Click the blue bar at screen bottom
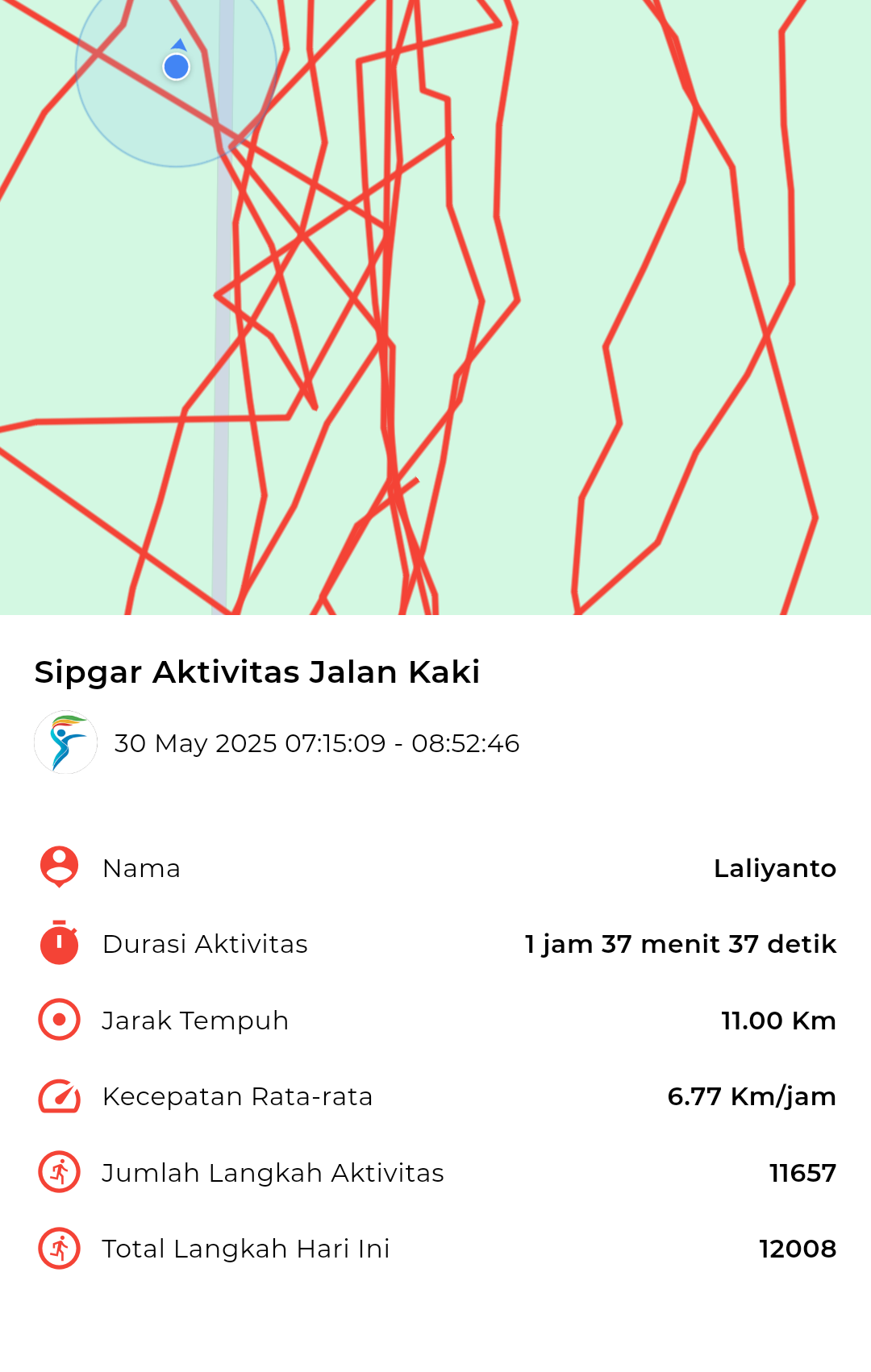The image size is (871, 1372). point(435,1362)
